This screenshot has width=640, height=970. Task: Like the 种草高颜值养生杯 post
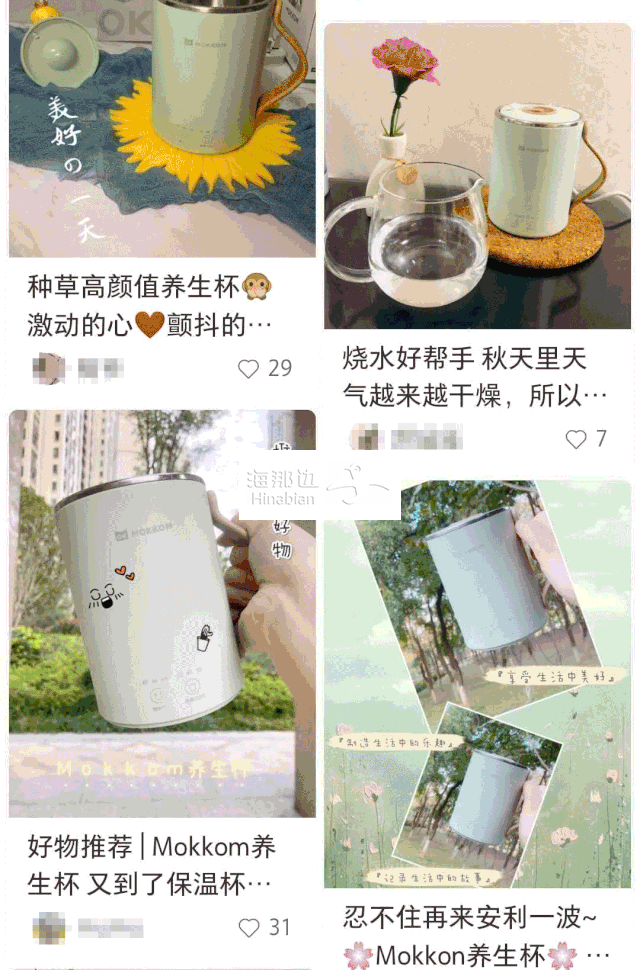pyautogui.click(x=249, y=369)
